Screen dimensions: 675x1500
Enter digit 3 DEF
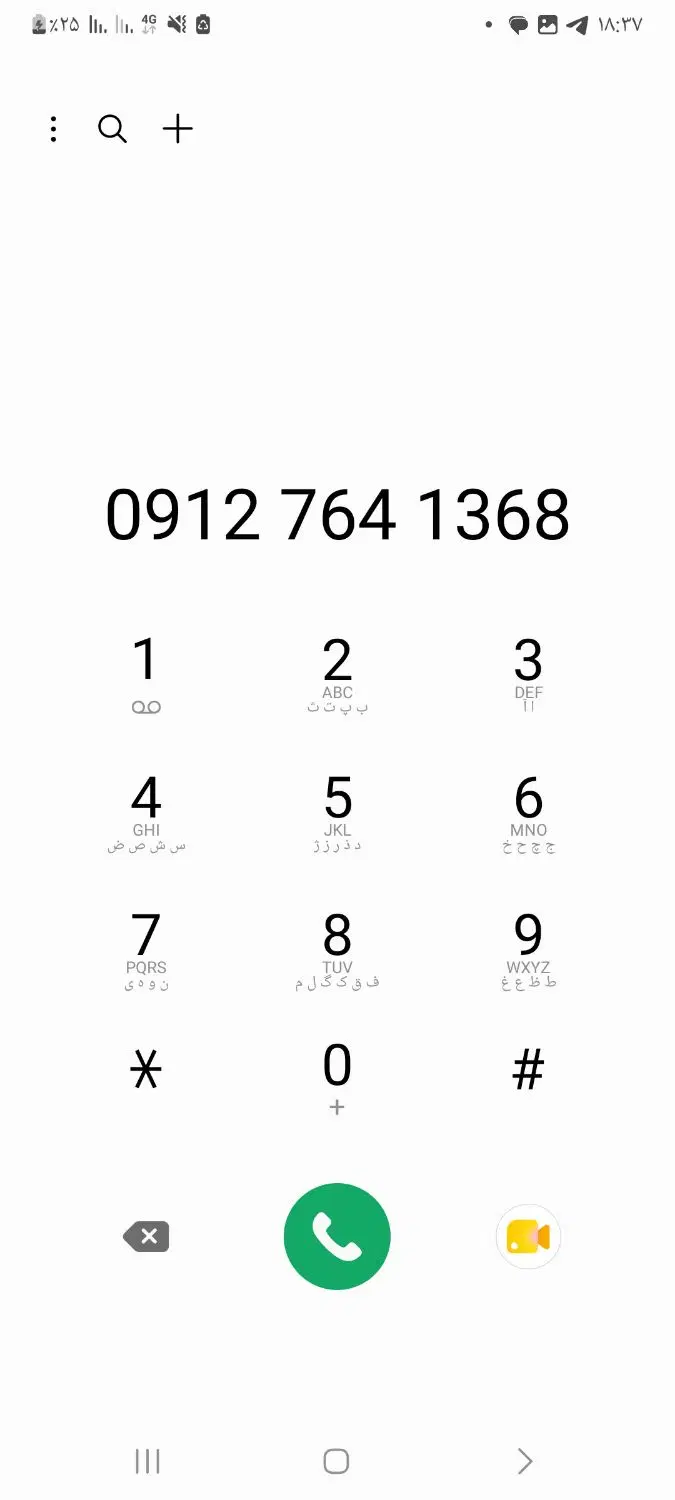(528, 676)
